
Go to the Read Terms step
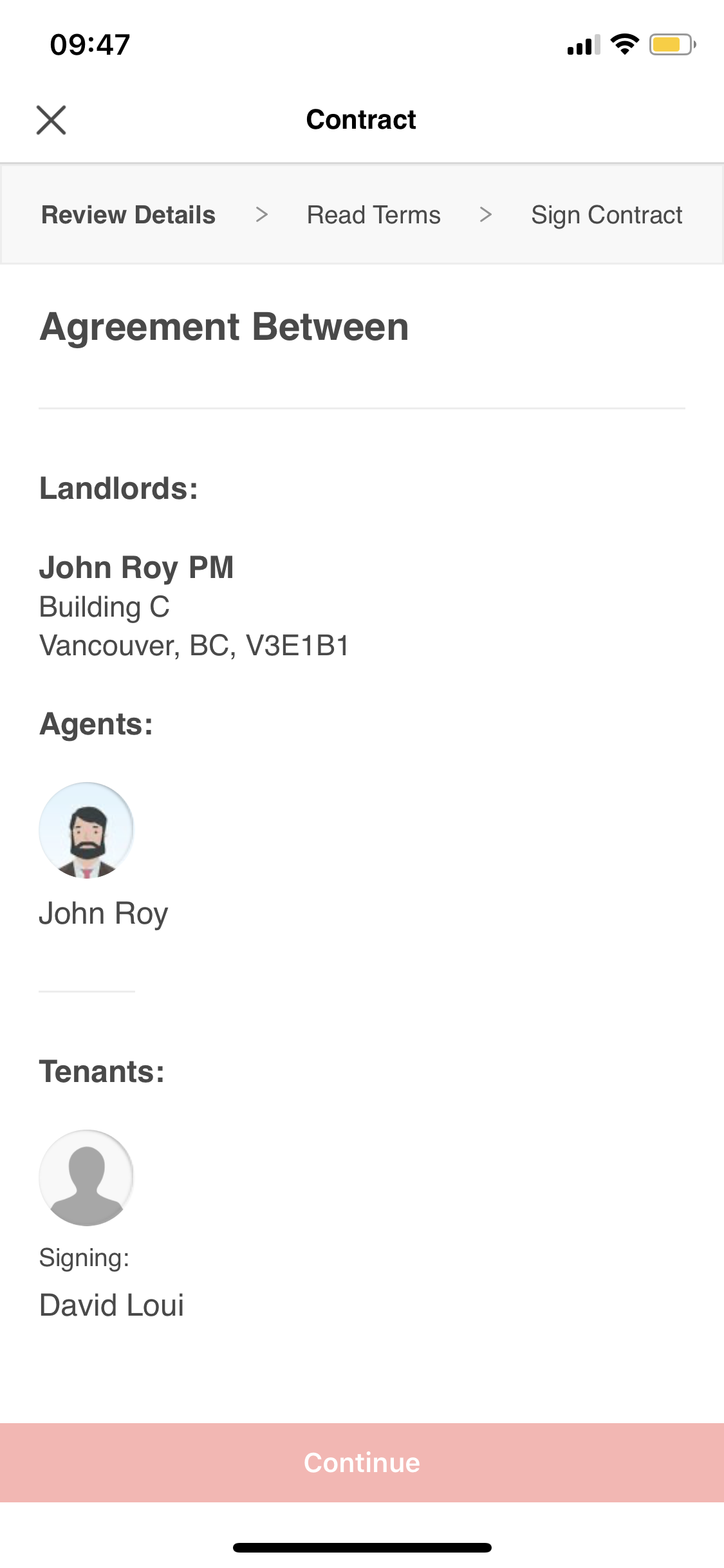(373, 215)
